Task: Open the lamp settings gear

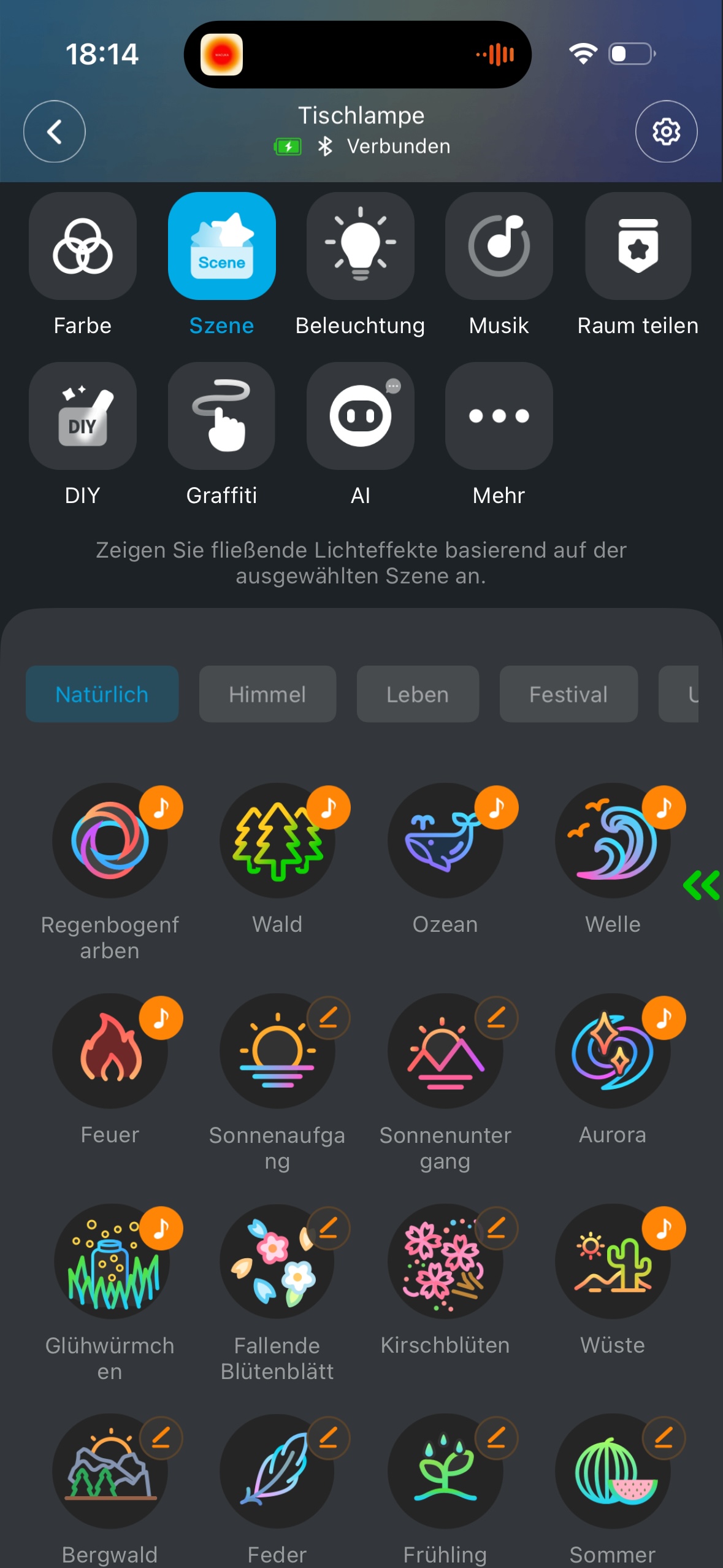Action: [666, 131]
